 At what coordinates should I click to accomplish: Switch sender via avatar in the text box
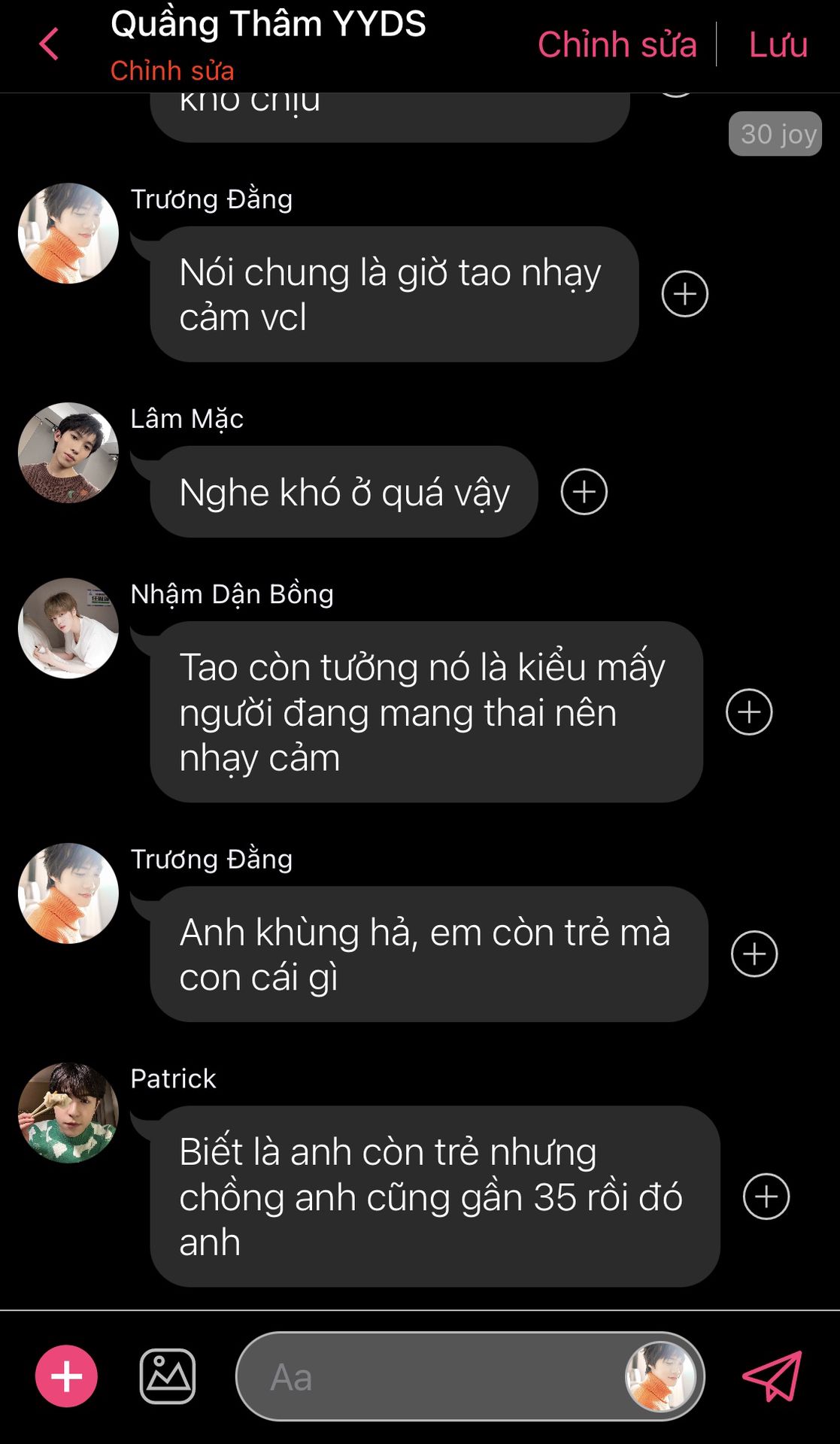[x=661, y=1376]
